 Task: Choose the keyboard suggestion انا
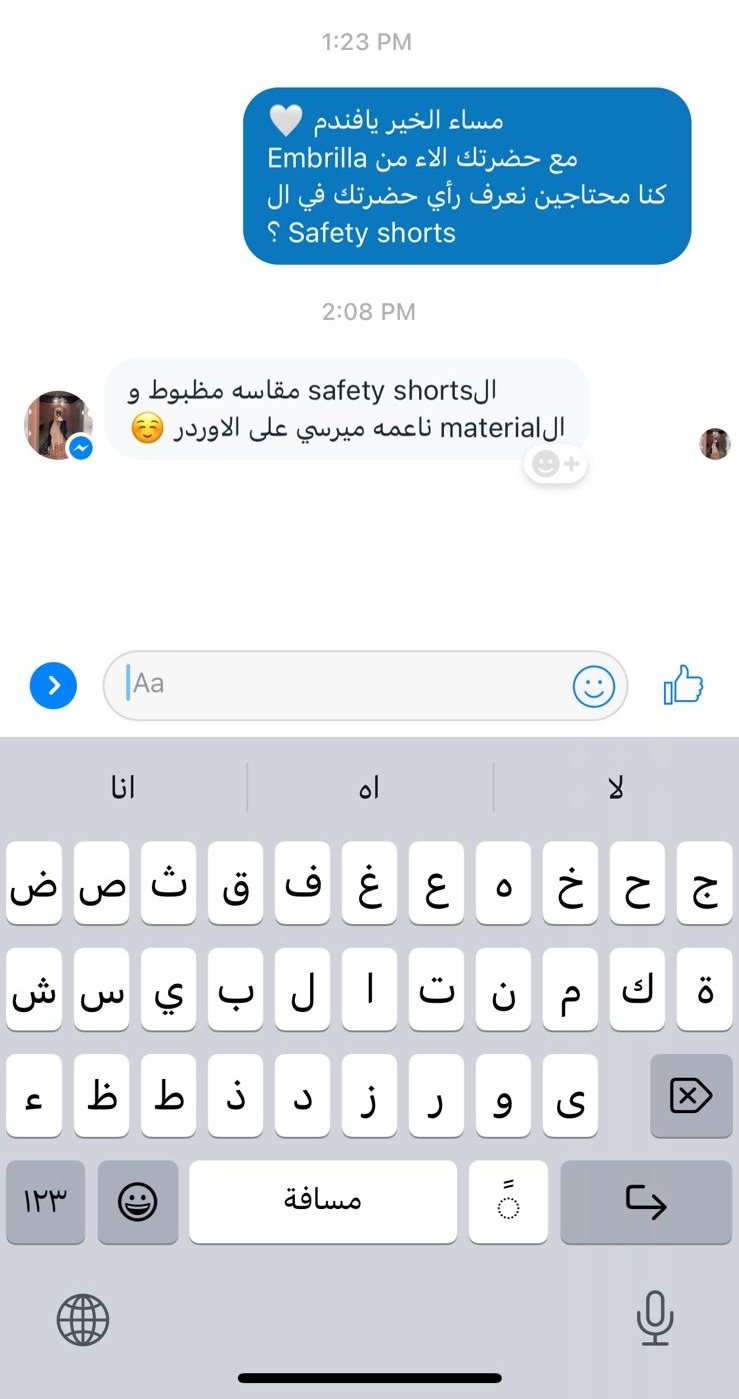coord(123,788)
